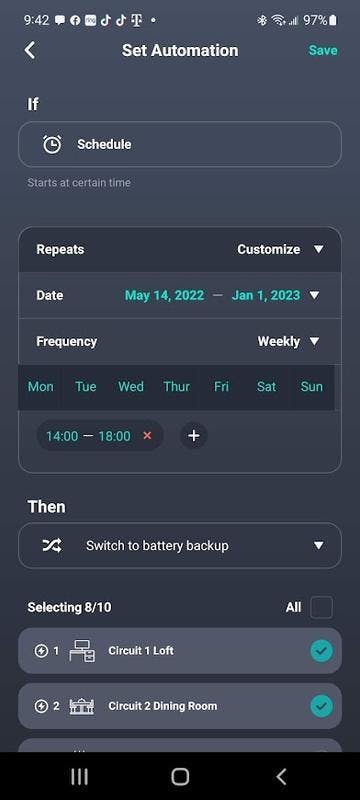Toggle Wed in the weekday selector

pyautogui.click(x=131, y=387)
